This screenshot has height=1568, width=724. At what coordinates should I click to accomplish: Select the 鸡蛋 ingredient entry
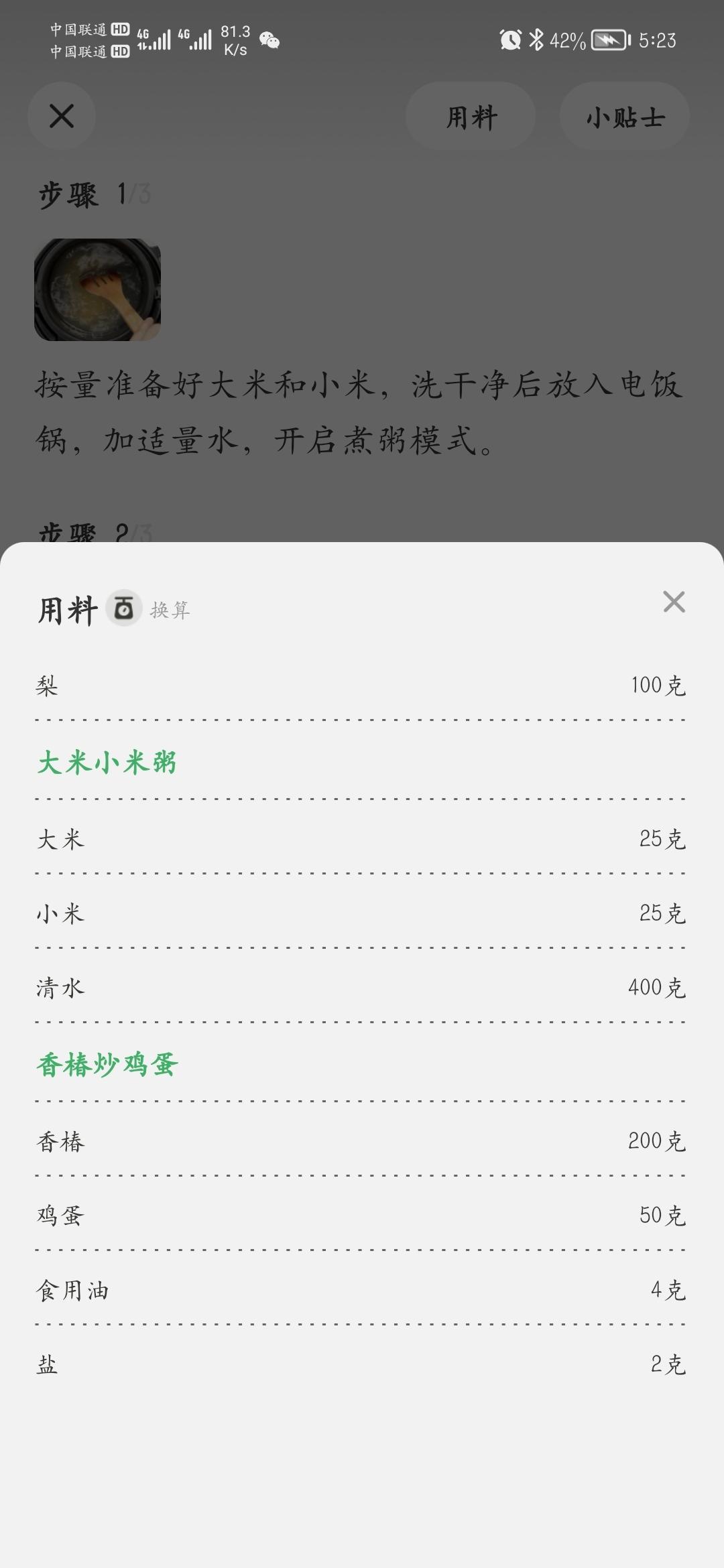(x=362, y=1214)
